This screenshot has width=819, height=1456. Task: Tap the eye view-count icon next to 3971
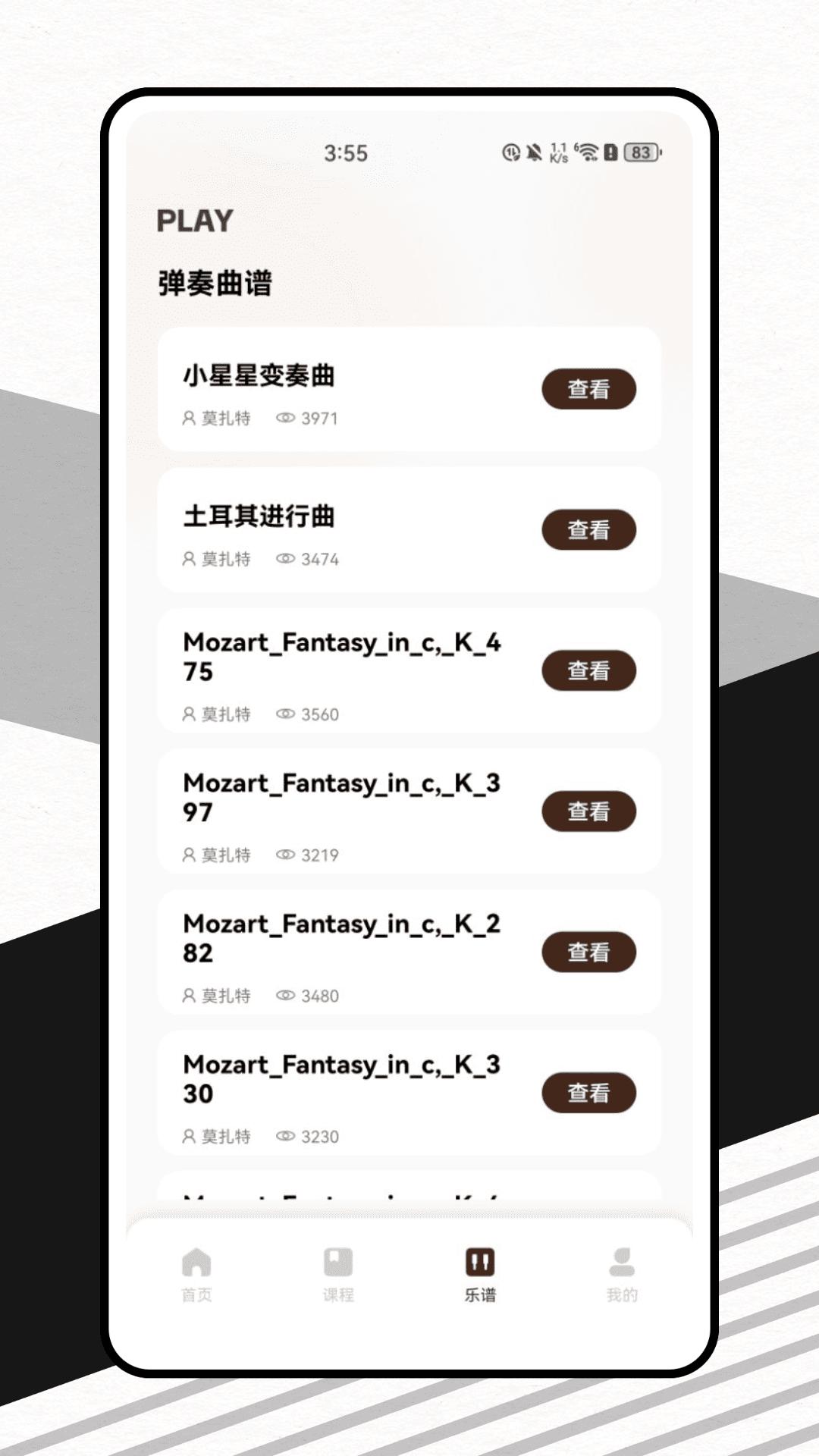click(286, 418)
